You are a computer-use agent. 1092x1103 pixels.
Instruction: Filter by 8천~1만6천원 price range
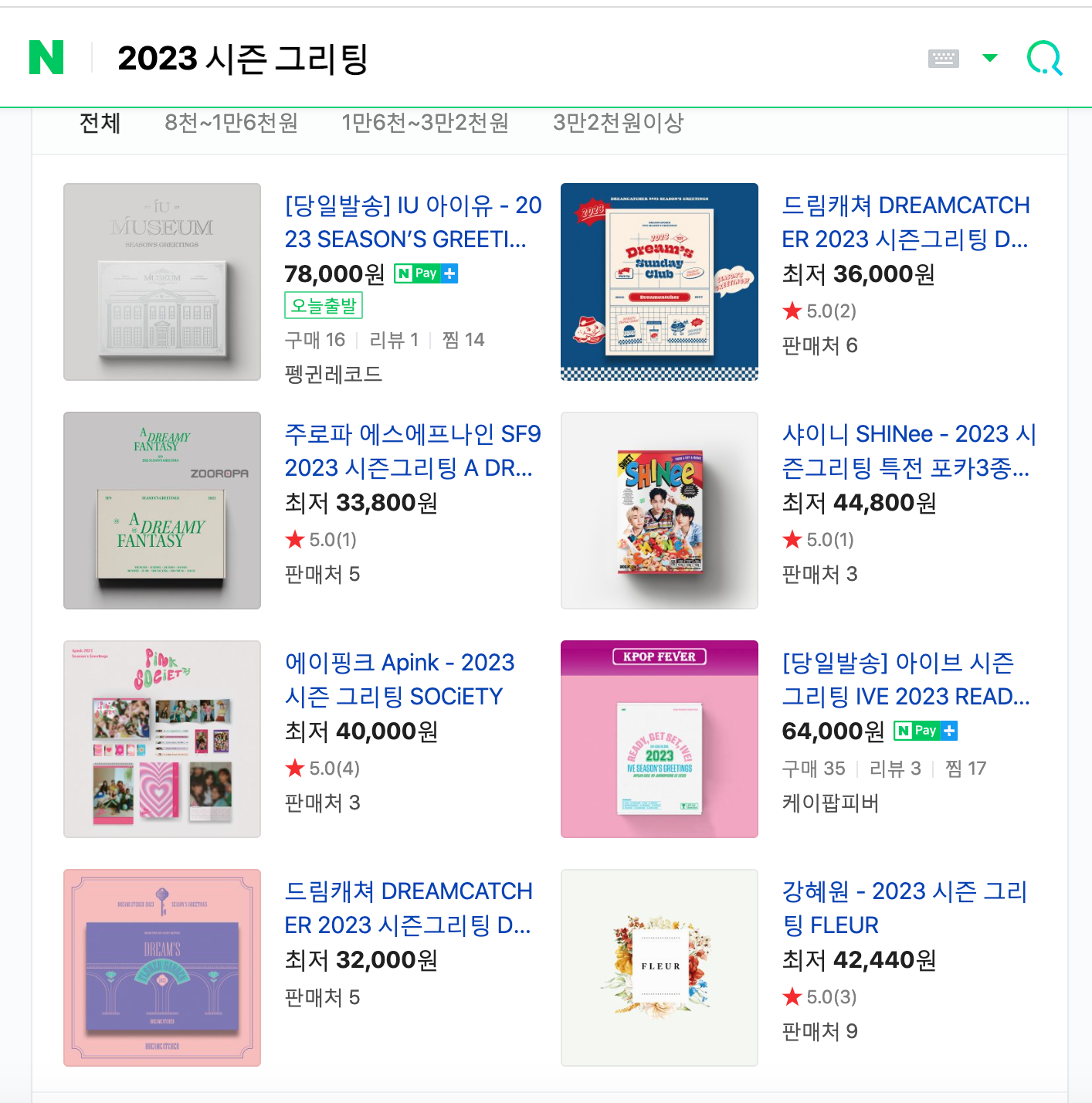[231, 123]
